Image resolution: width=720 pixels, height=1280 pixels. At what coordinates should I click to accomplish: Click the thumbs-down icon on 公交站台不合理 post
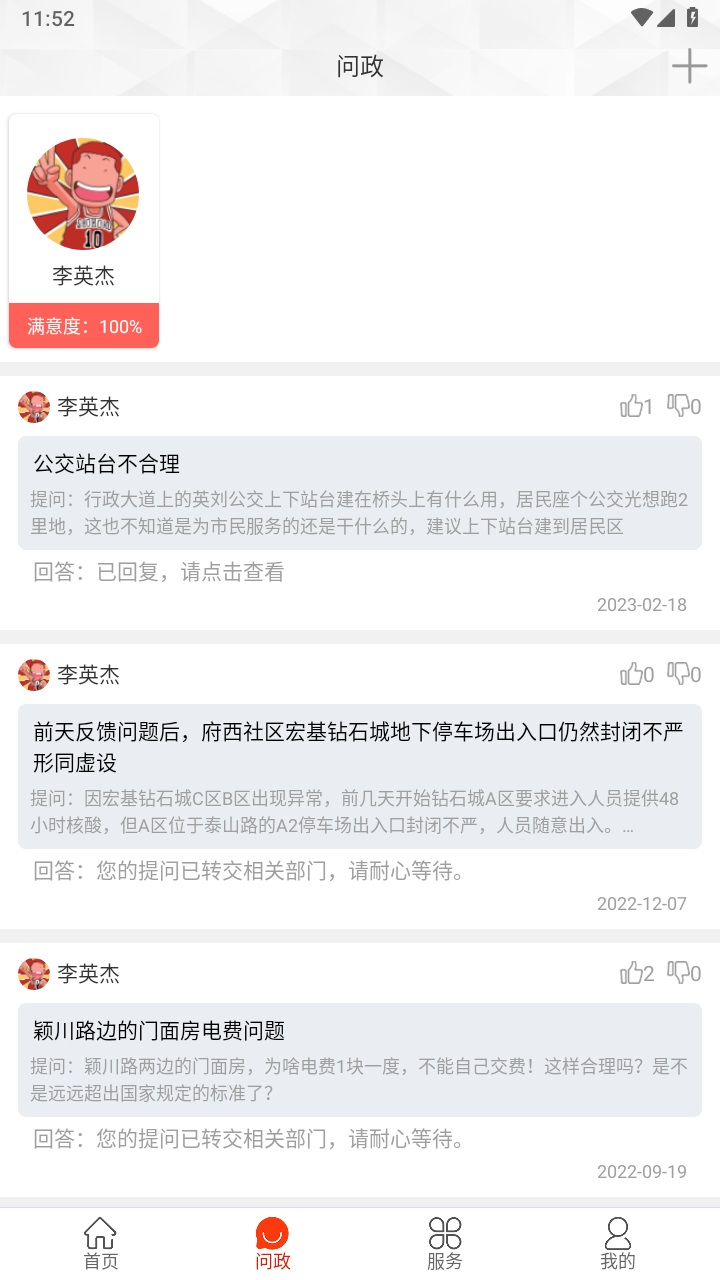[x=682, y=406]
